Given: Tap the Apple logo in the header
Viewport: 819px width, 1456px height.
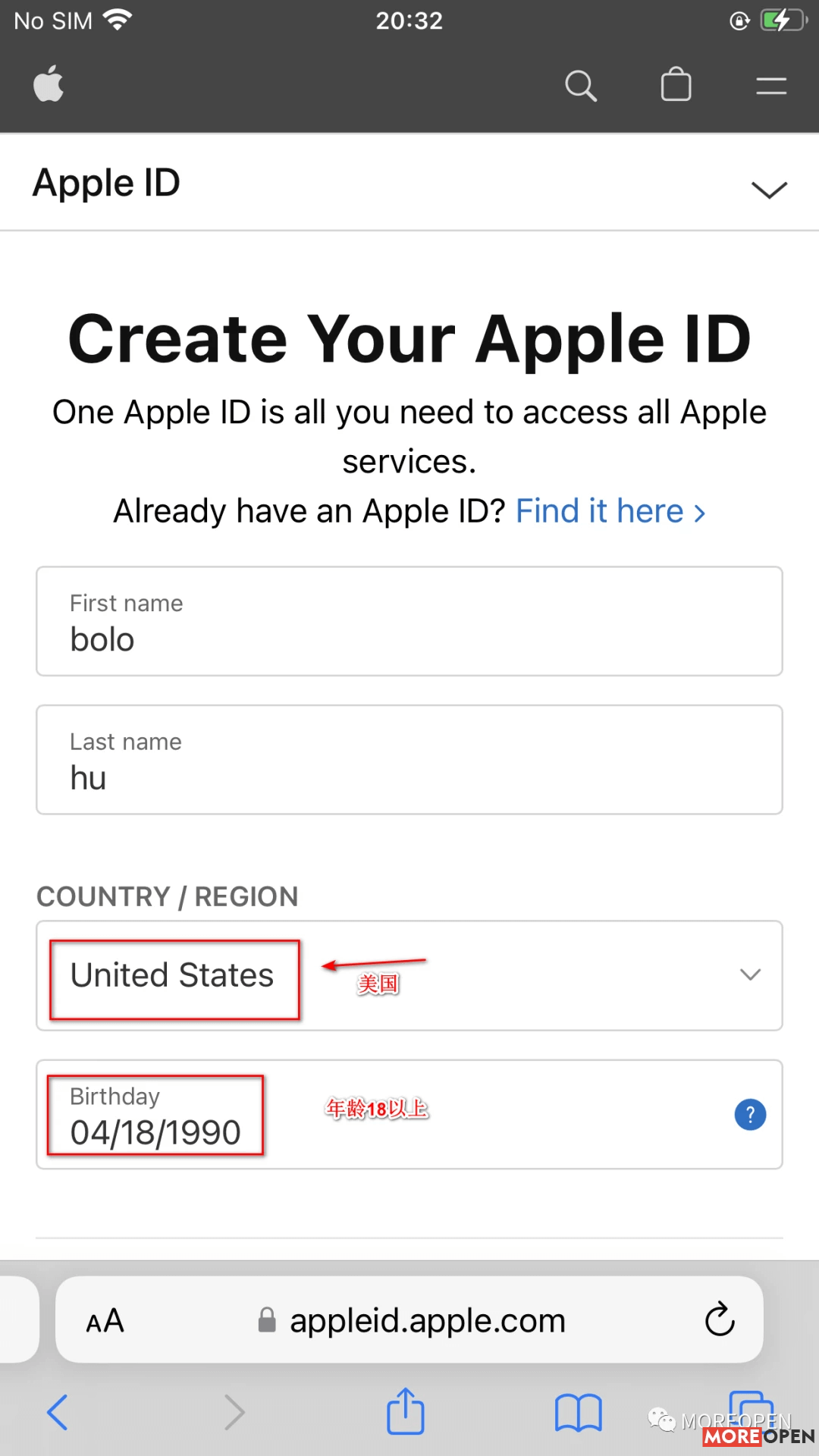Looking at the screenshot, I should click(x=49, y=83).
